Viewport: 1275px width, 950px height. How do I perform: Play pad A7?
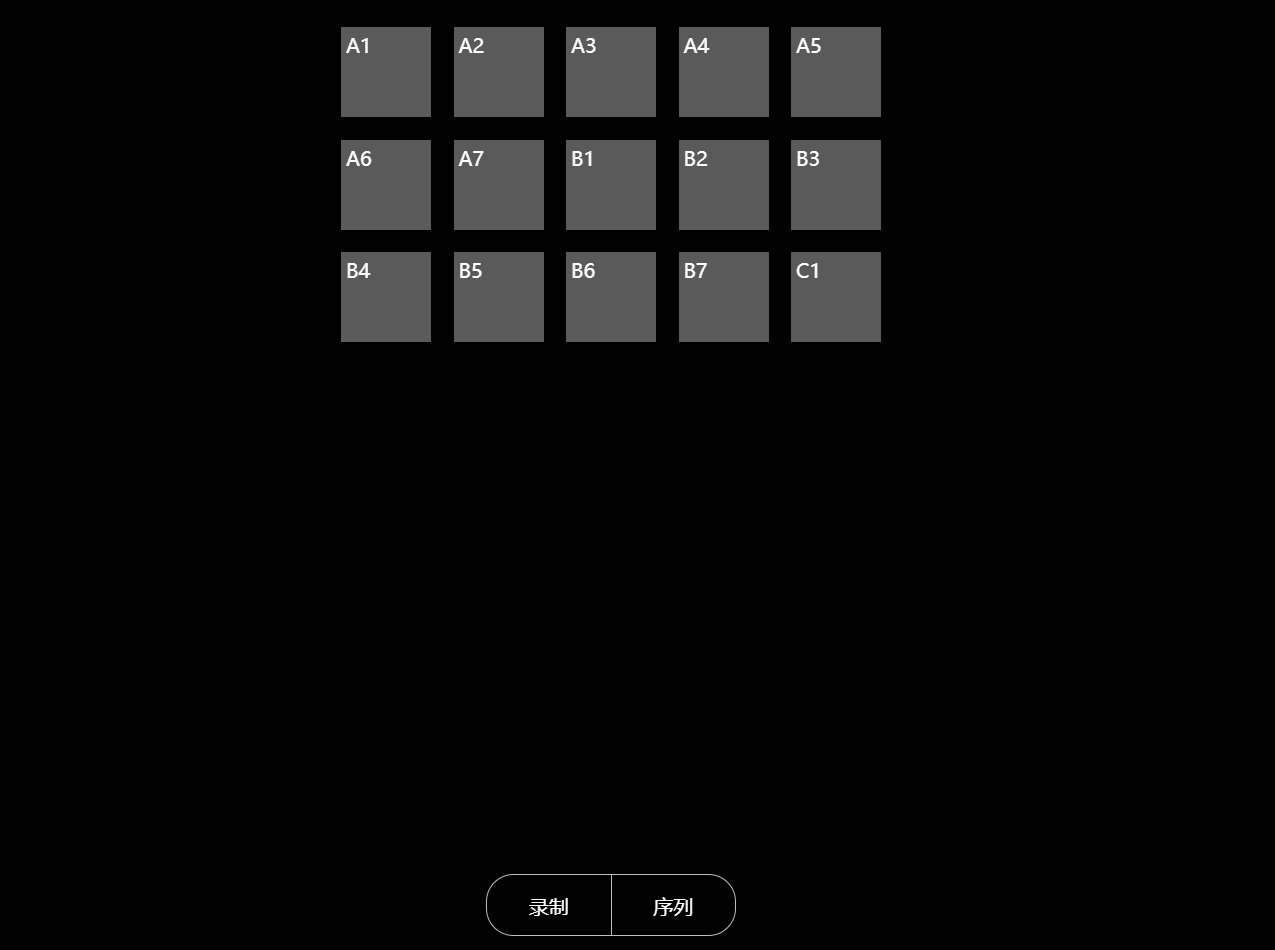499,185
